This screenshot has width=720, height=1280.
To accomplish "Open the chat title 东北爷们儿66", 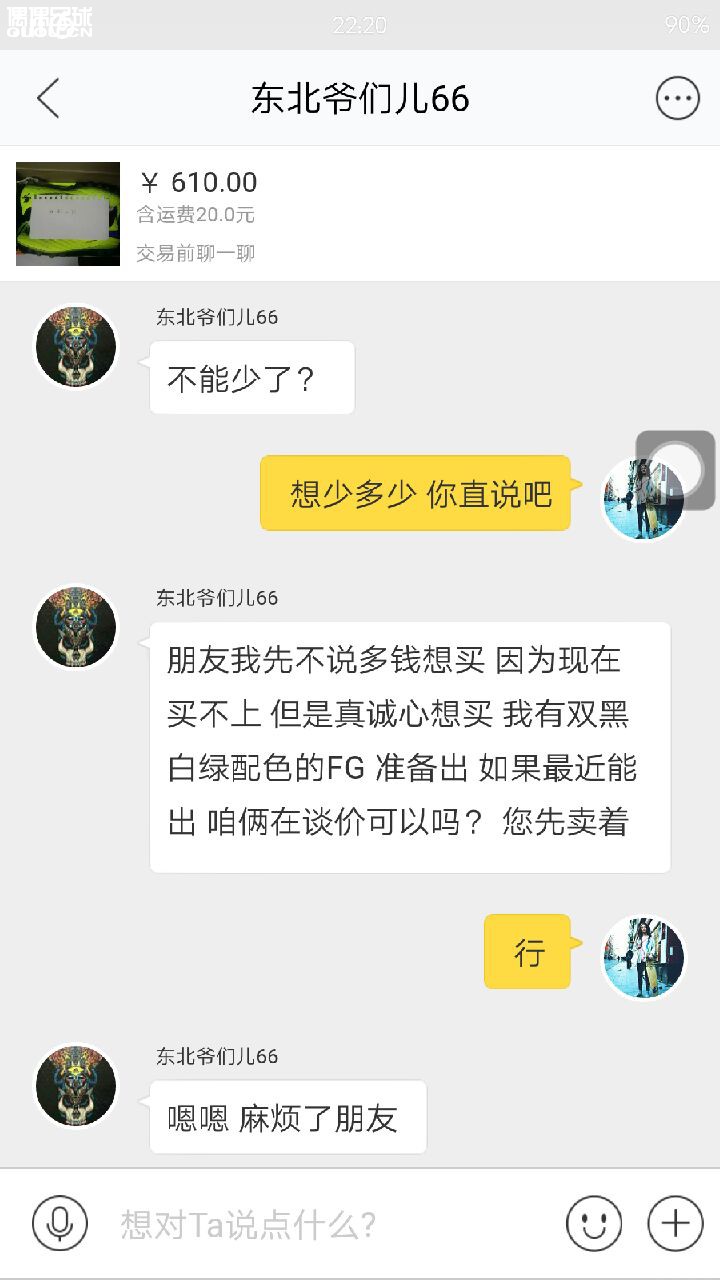I will point(360,97).
